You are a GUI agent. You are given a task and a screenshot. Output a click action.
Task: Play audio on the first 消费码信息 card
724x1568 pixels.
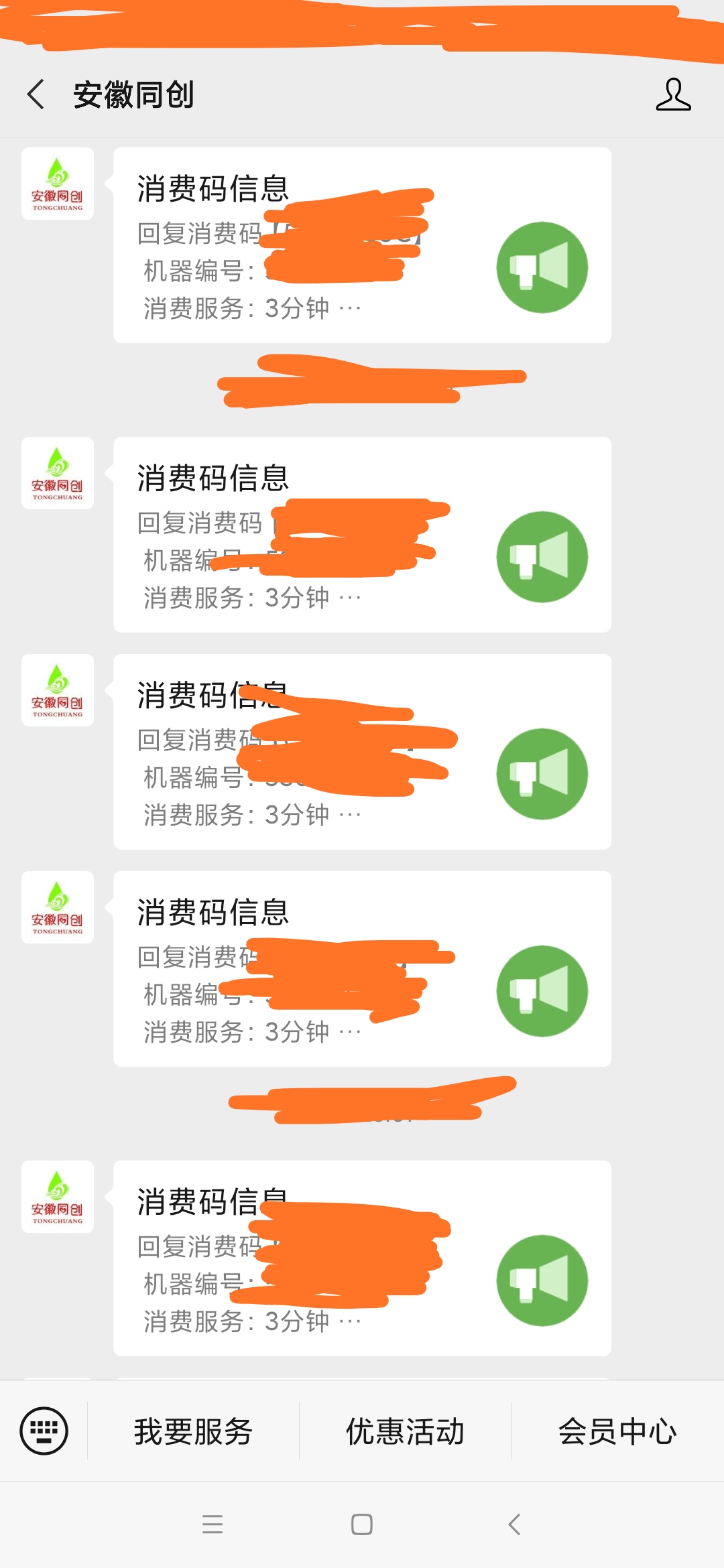[x=541, y=267]
